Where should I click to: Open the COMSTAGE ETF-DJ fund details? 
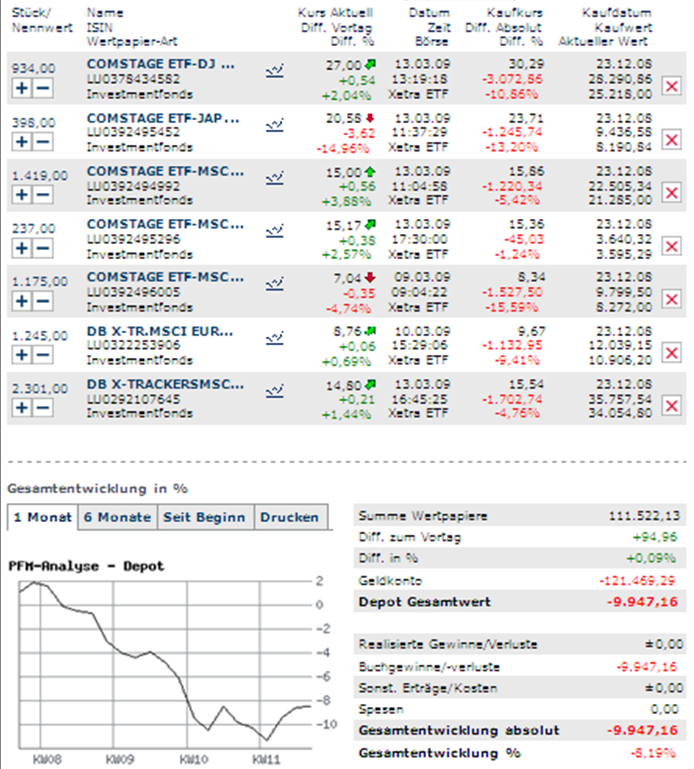[x=161, y=63]
